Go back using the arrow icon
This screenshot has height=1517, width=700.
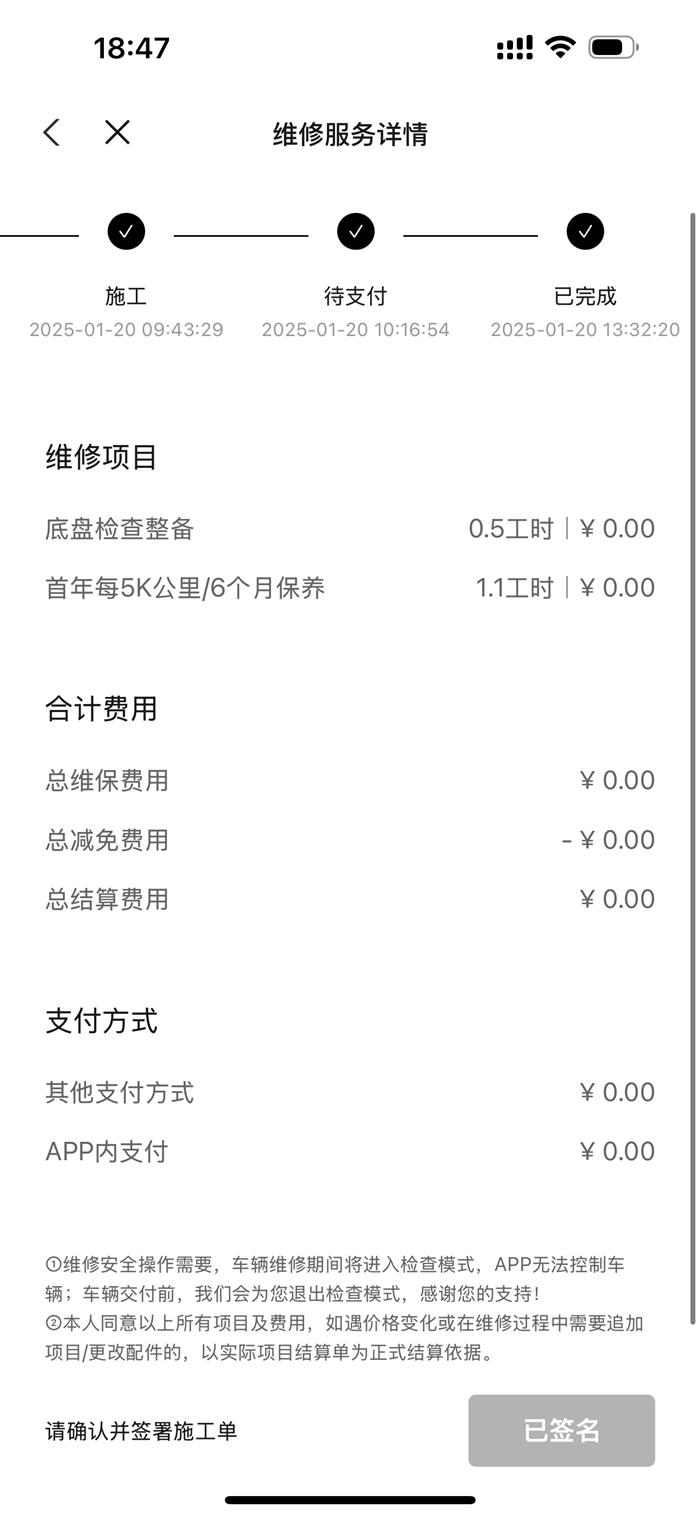point(52,132)
